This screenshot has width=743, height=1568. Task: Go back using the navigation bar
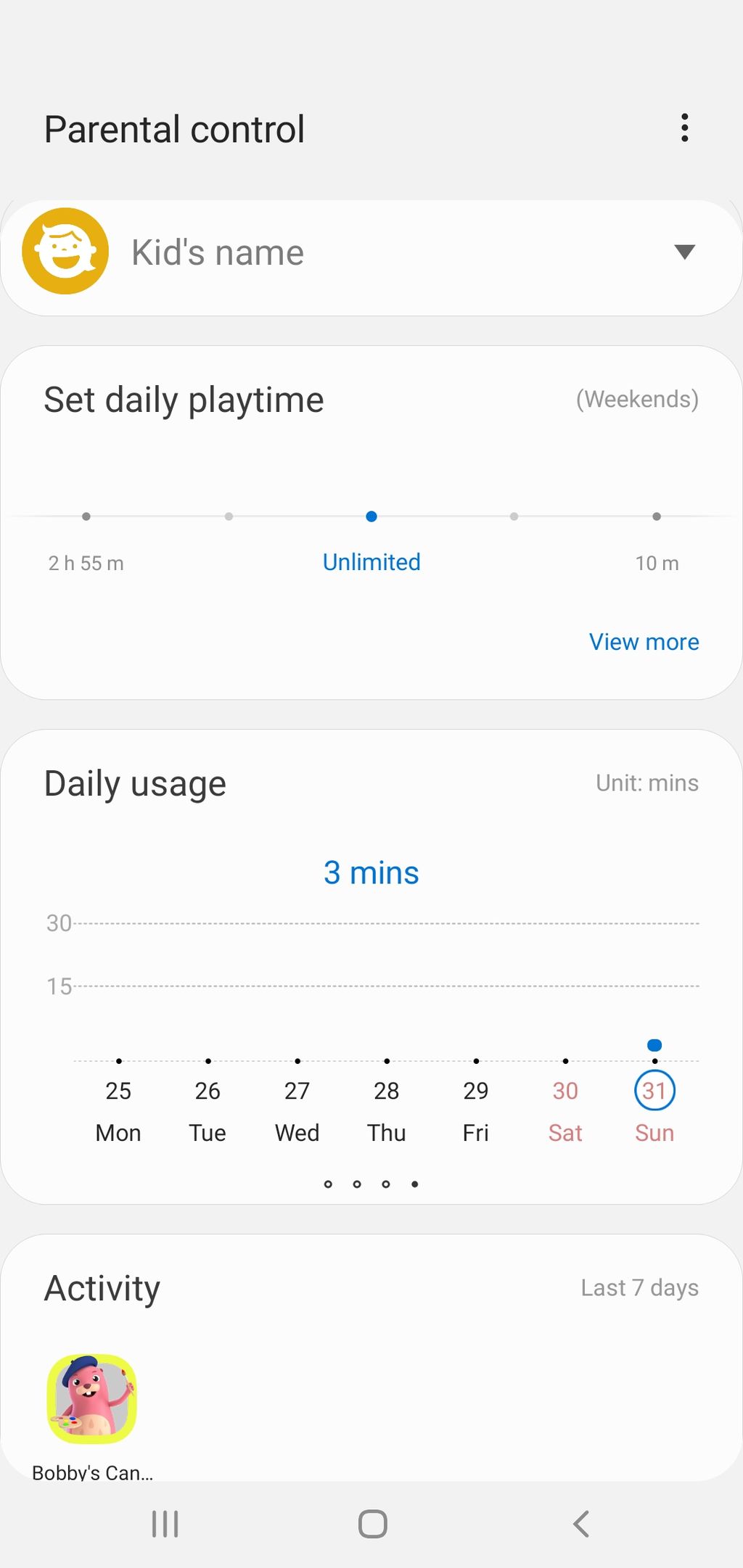point(580,1524)
